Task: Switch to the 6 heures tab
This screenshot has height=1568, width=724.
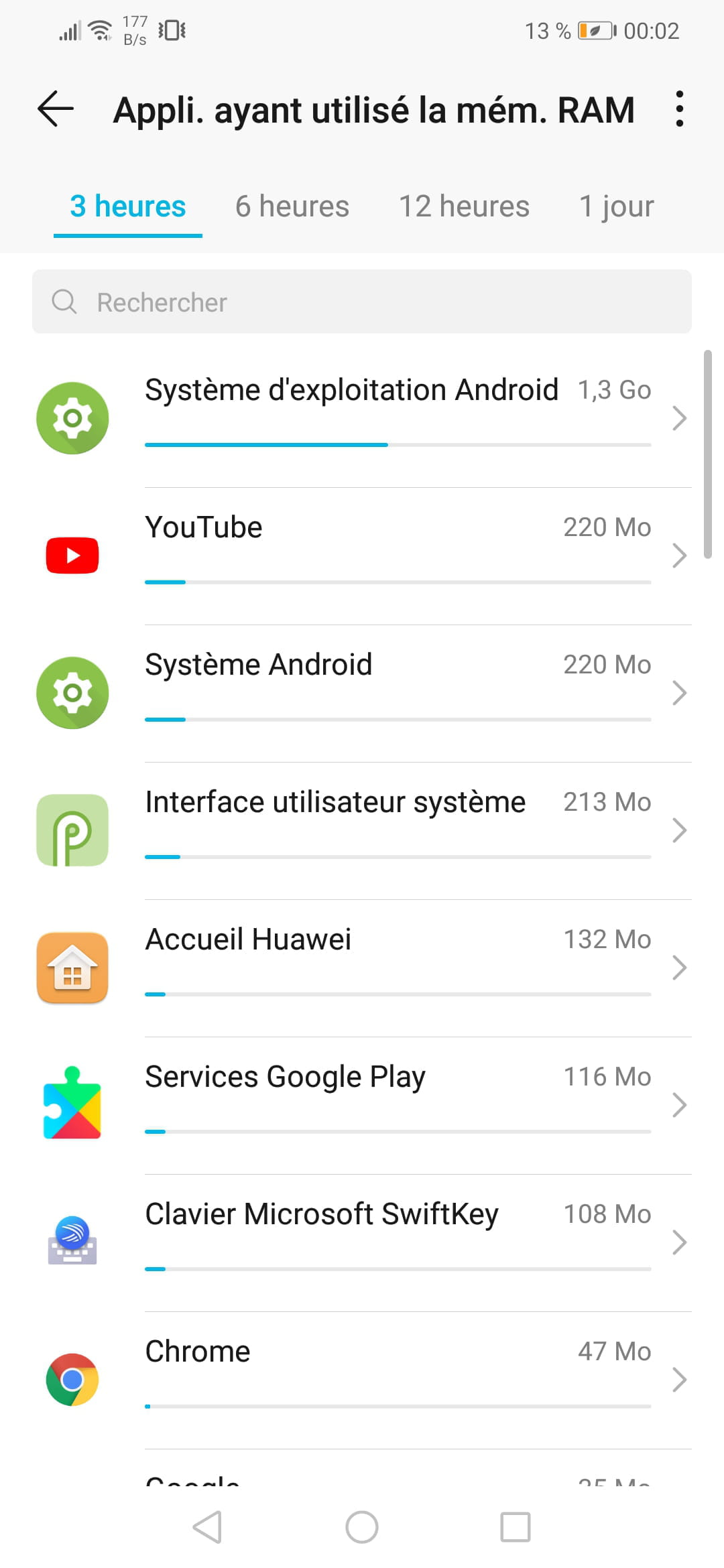Action: coord(292,206)
